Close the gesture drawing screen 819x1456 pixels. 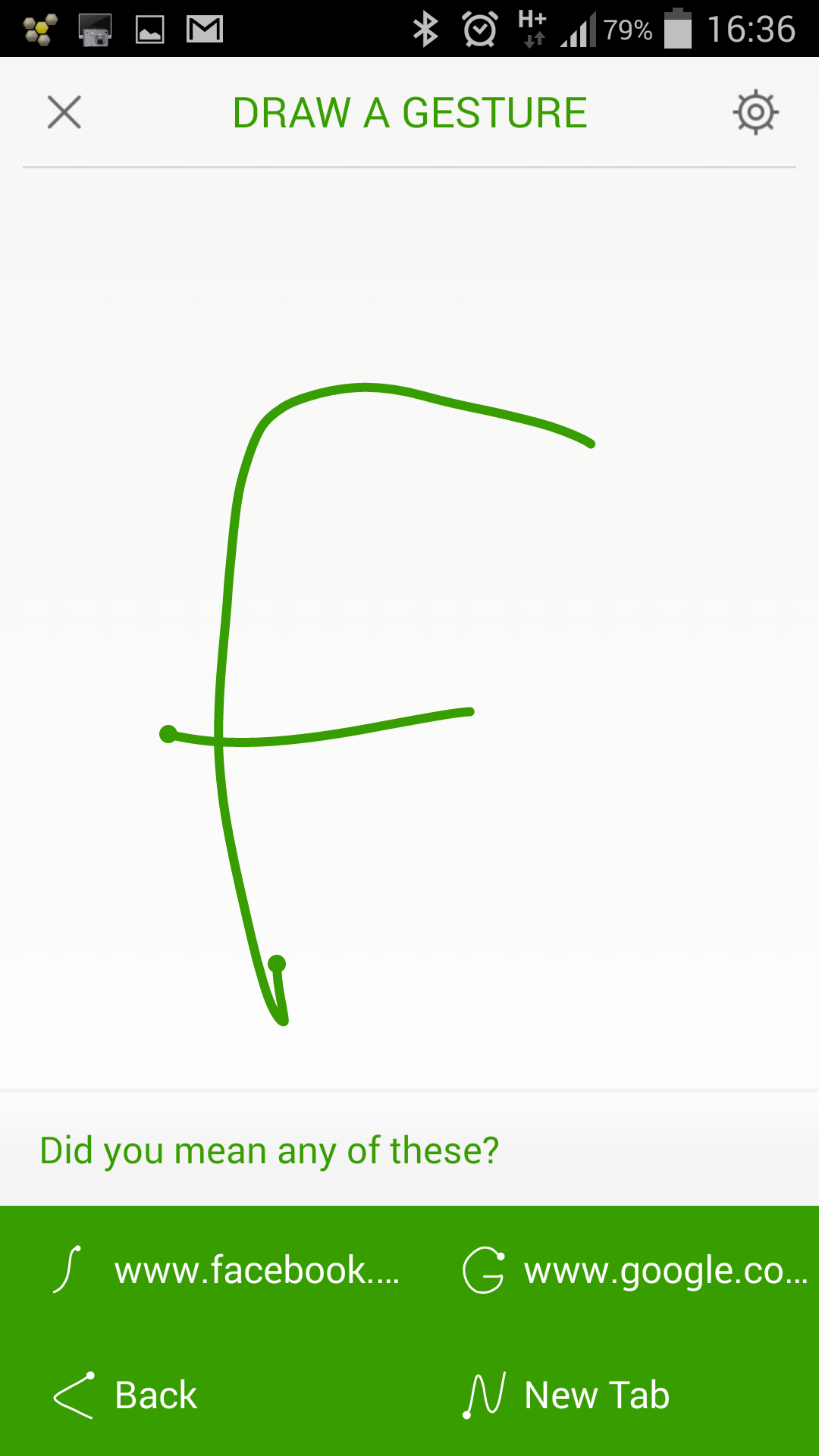pos(64,112)
